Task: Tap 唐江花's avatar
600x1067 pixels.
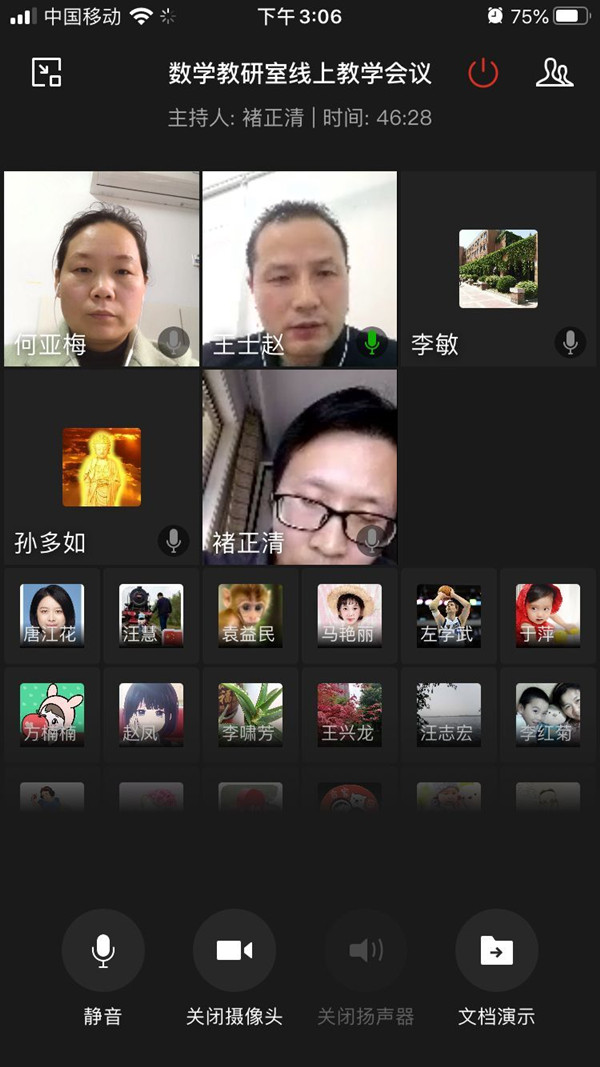Action: tap(52, 615)
